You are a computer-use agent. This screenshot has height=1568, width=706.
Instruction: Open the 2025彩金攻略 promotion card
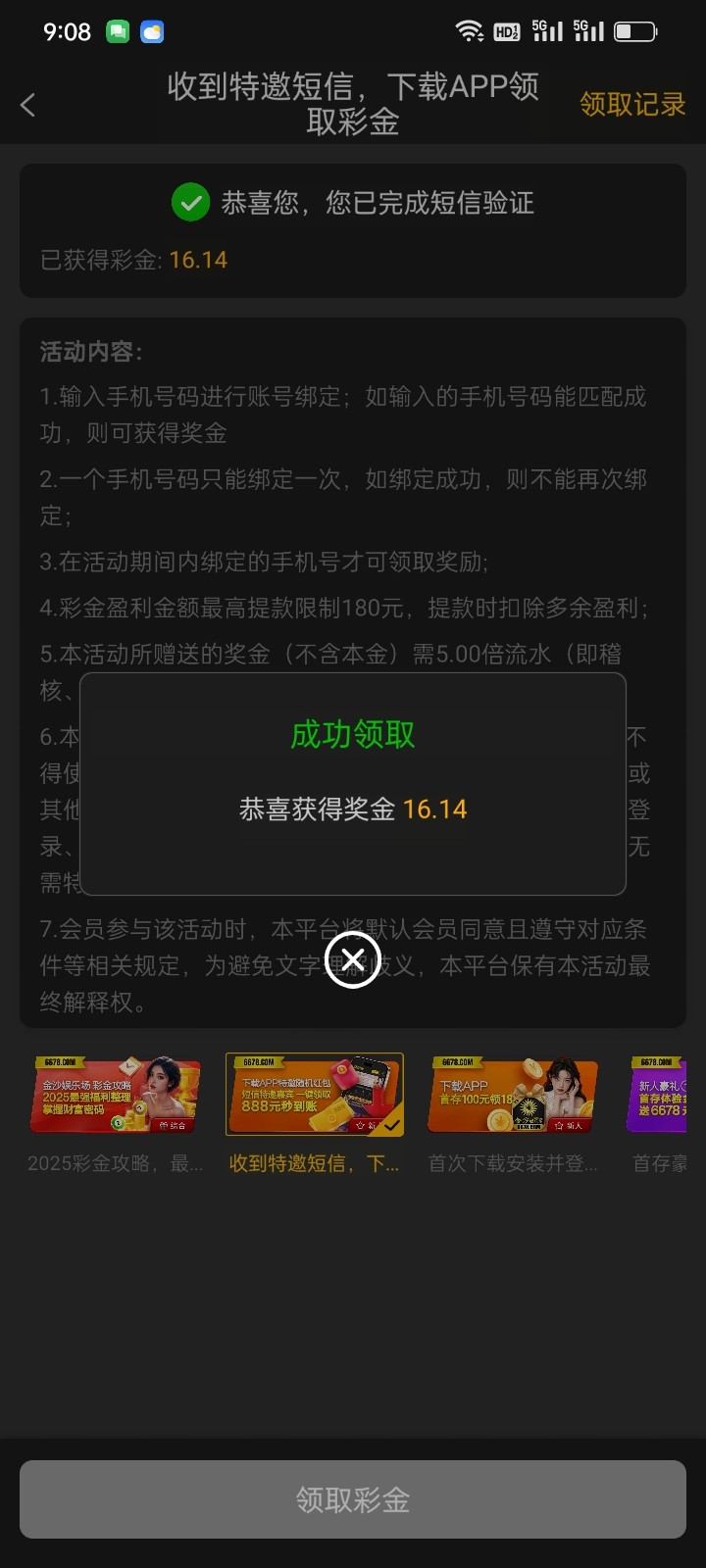coord(116,1096)
